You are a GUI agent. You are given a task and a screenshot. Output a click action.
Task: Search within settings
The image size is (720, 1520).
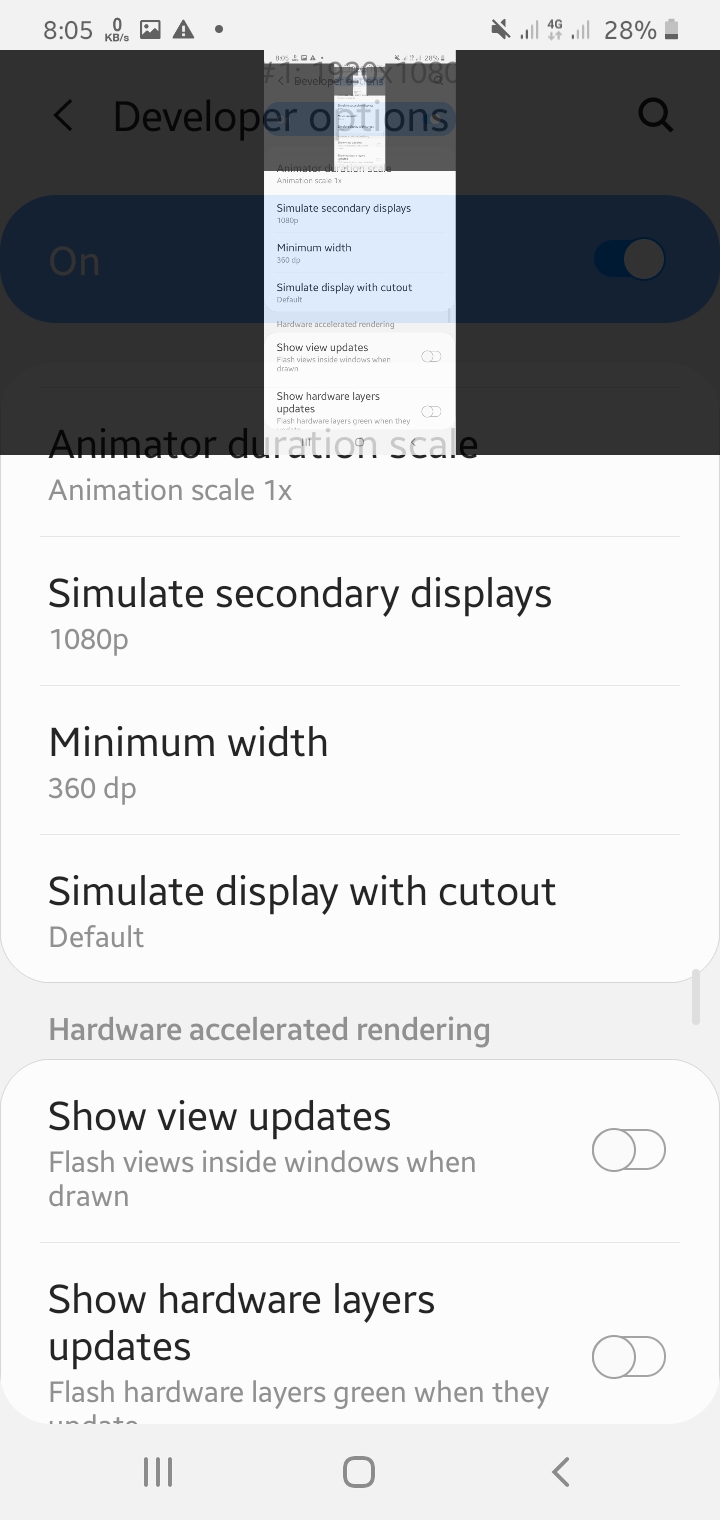point(655,116)
